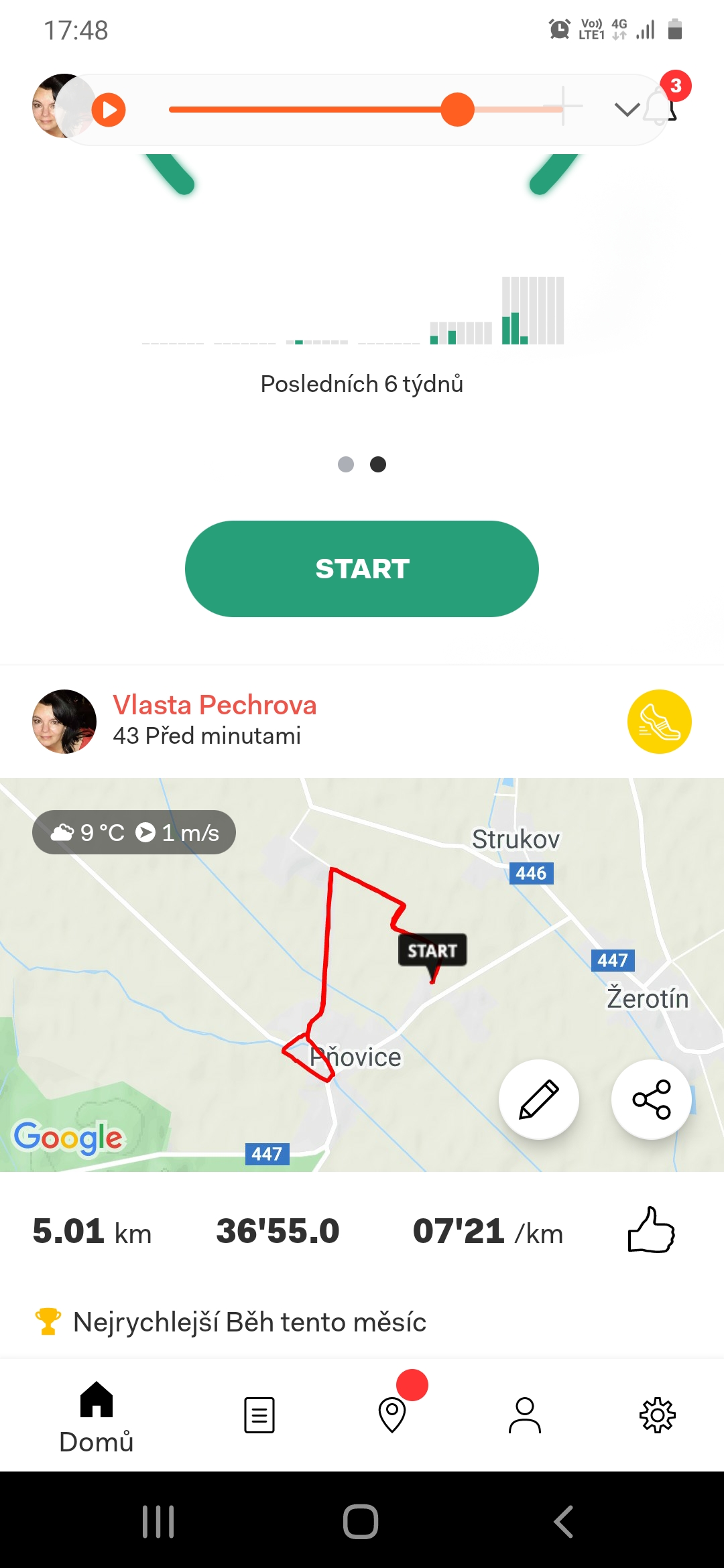
Task: Go back using system back button
Action: (564, 1521)
